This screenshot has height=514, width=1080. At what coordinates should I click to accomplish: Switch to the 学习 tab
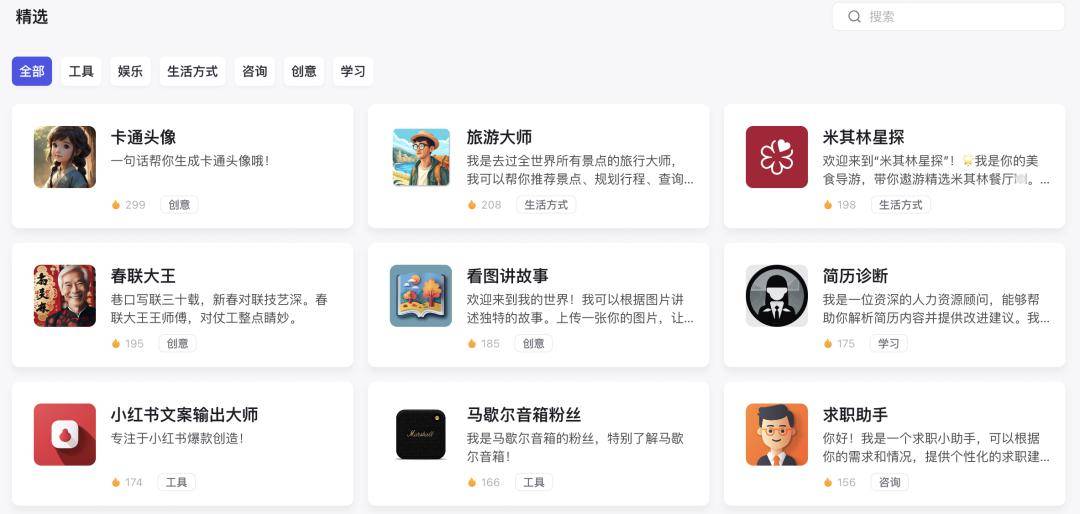click(353, 71)
